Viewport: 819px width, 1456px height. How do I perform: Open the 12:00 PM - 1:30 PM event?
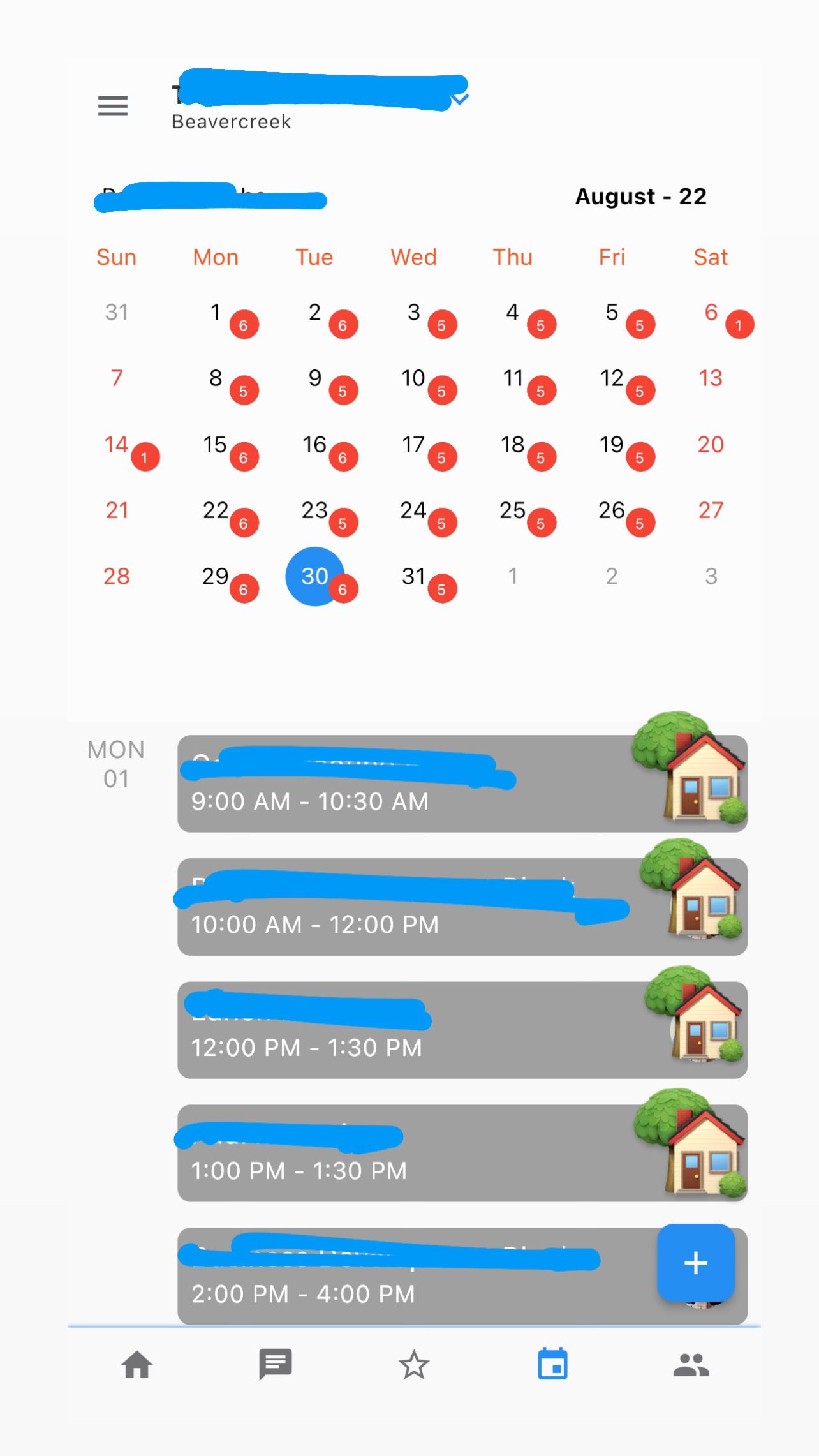point(462,1030)
